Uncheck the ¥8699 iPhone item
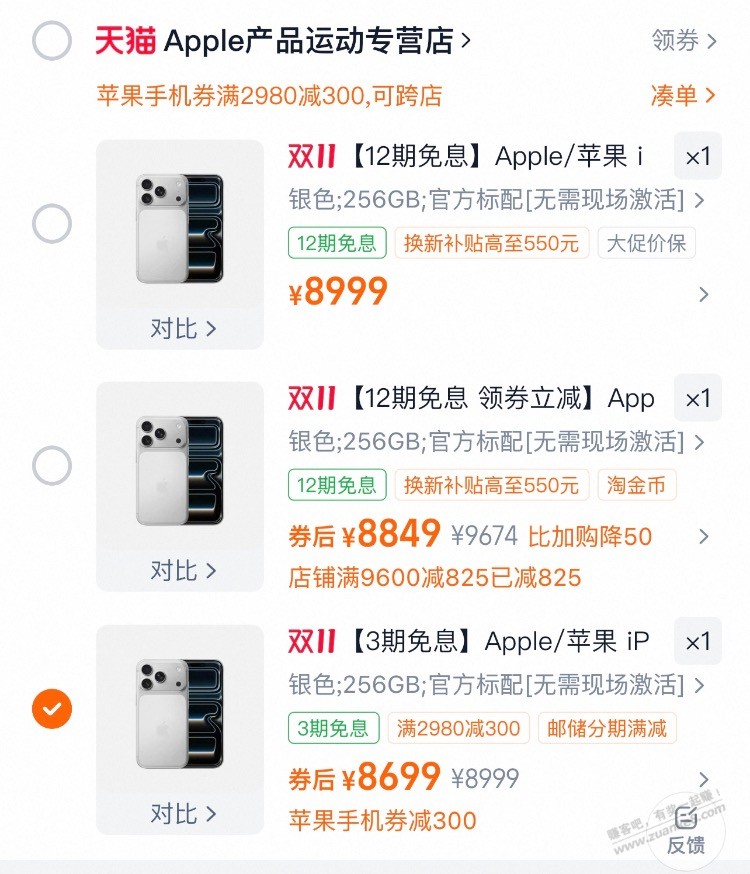Viewport: 750px width, 874px height. point(52,709)
